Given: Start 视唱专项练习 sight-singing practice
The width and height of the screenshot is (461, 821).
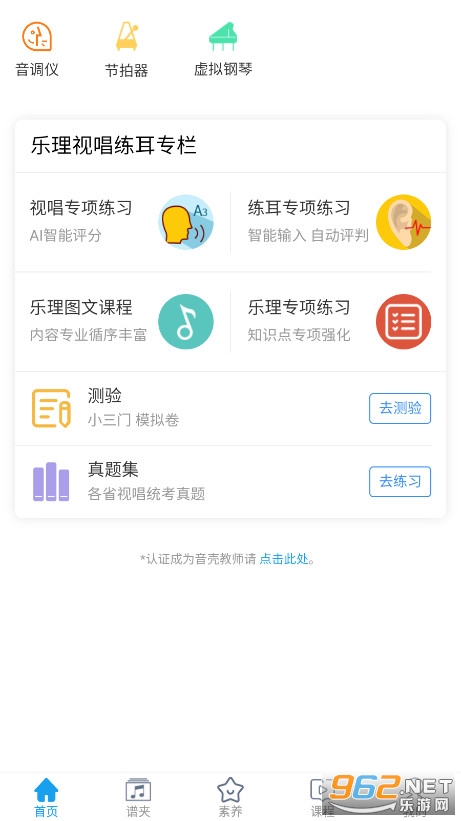Looking at the screenshot, I should 122,222.
